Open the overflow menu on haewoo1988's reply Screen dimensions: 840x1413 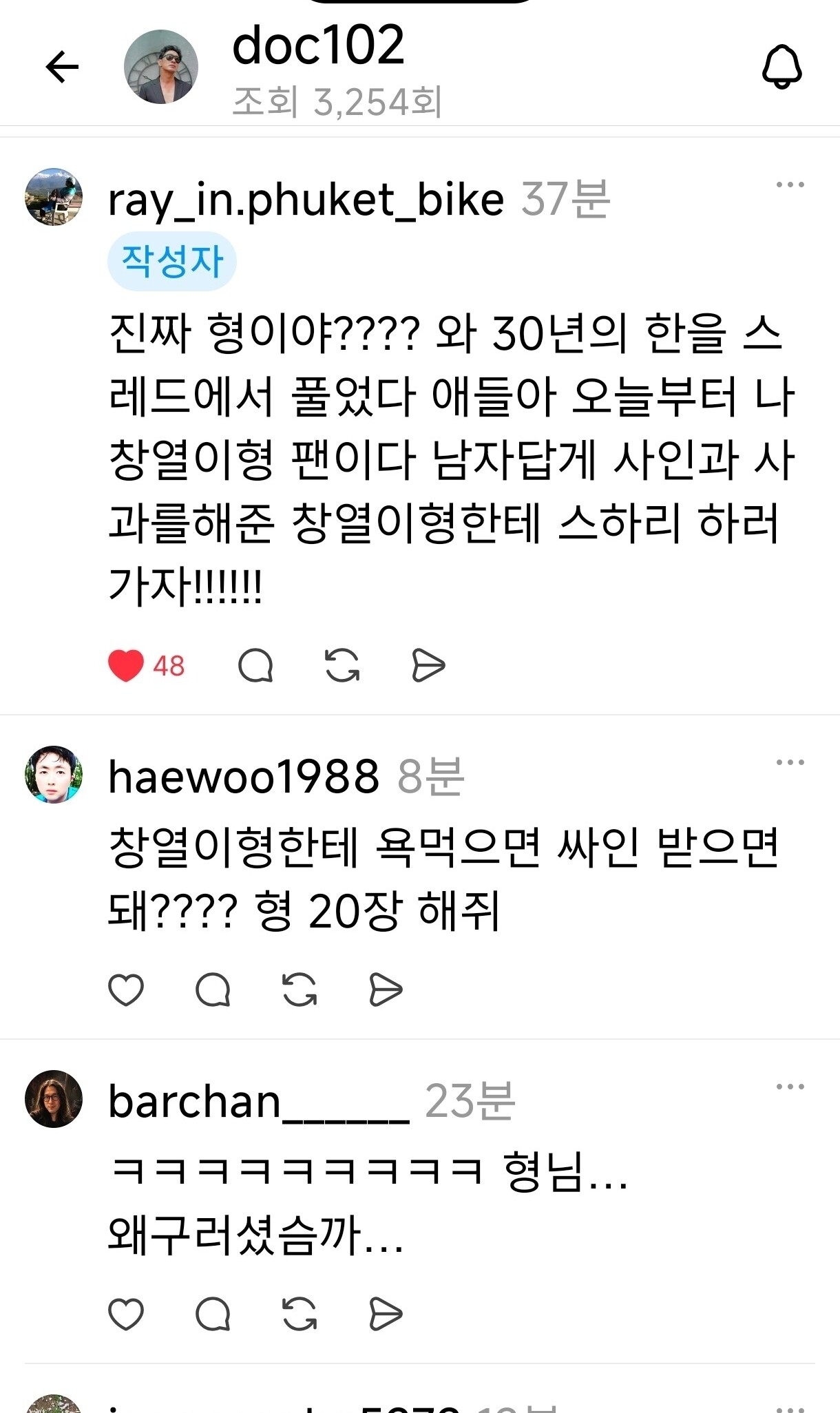(790, 762)
